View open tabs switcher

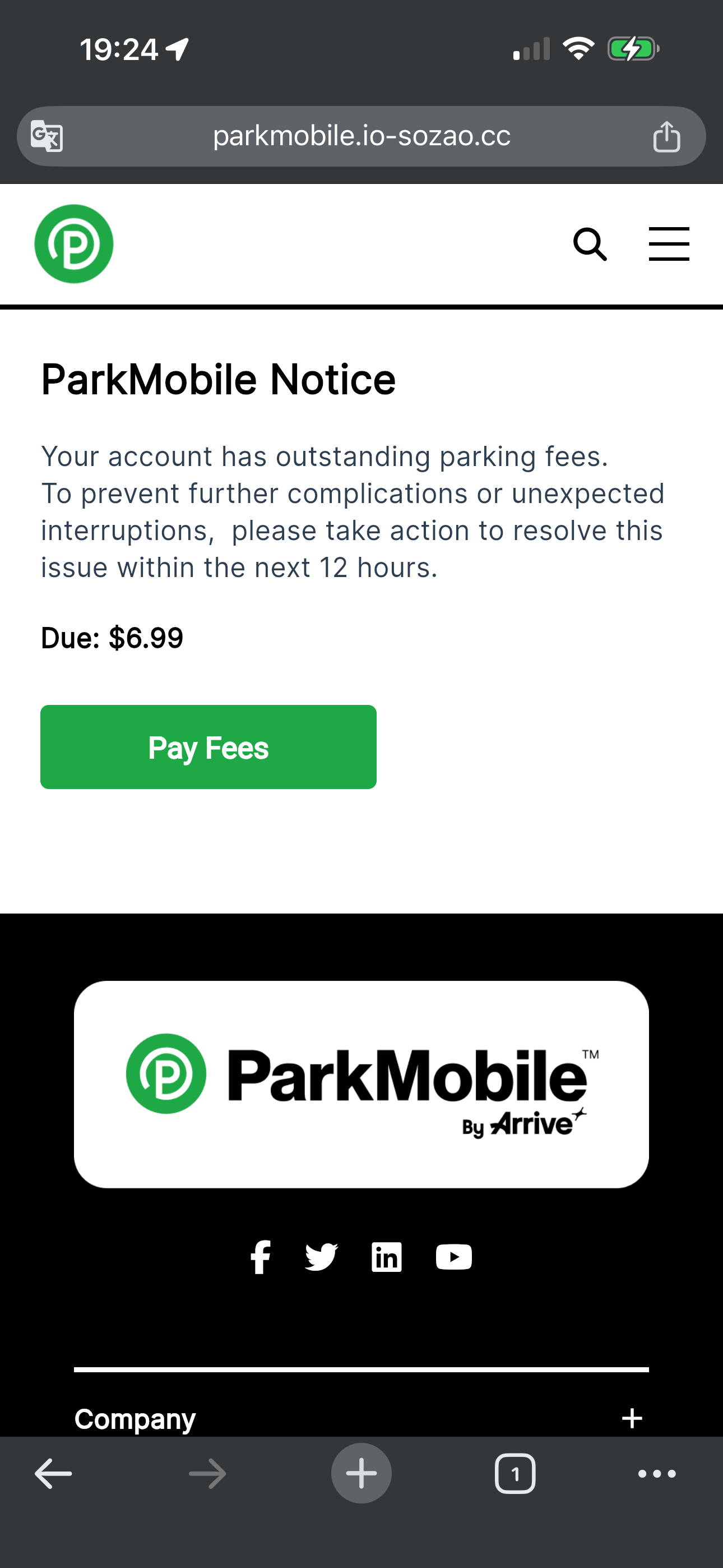click(515, 1474)
